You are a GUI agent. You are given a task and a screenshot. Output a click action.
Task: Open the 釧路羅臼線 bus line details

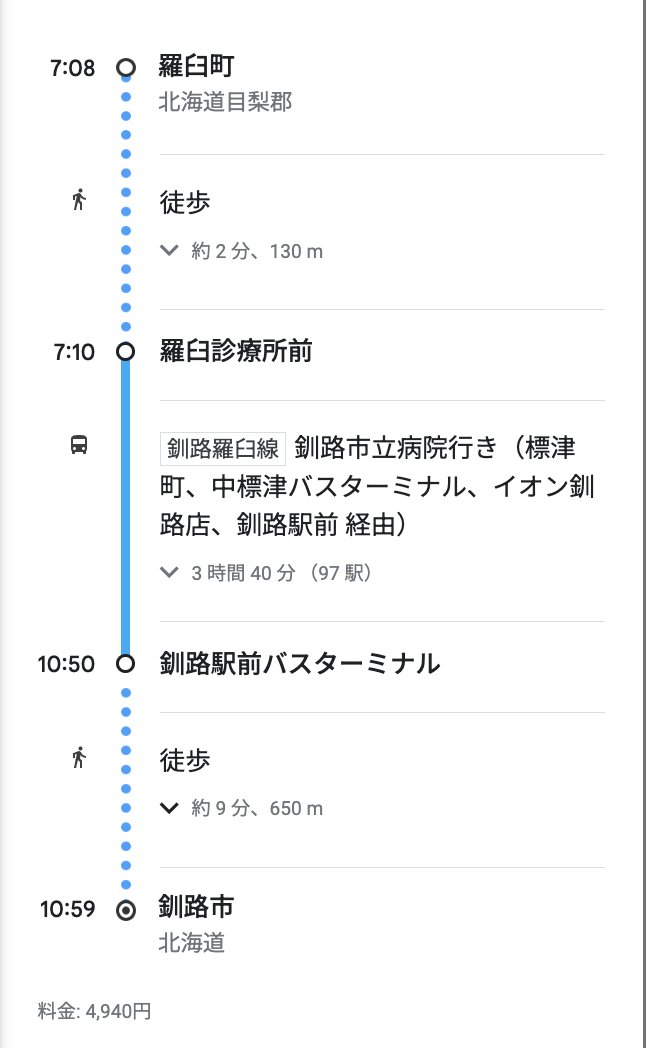click(223, 448)
